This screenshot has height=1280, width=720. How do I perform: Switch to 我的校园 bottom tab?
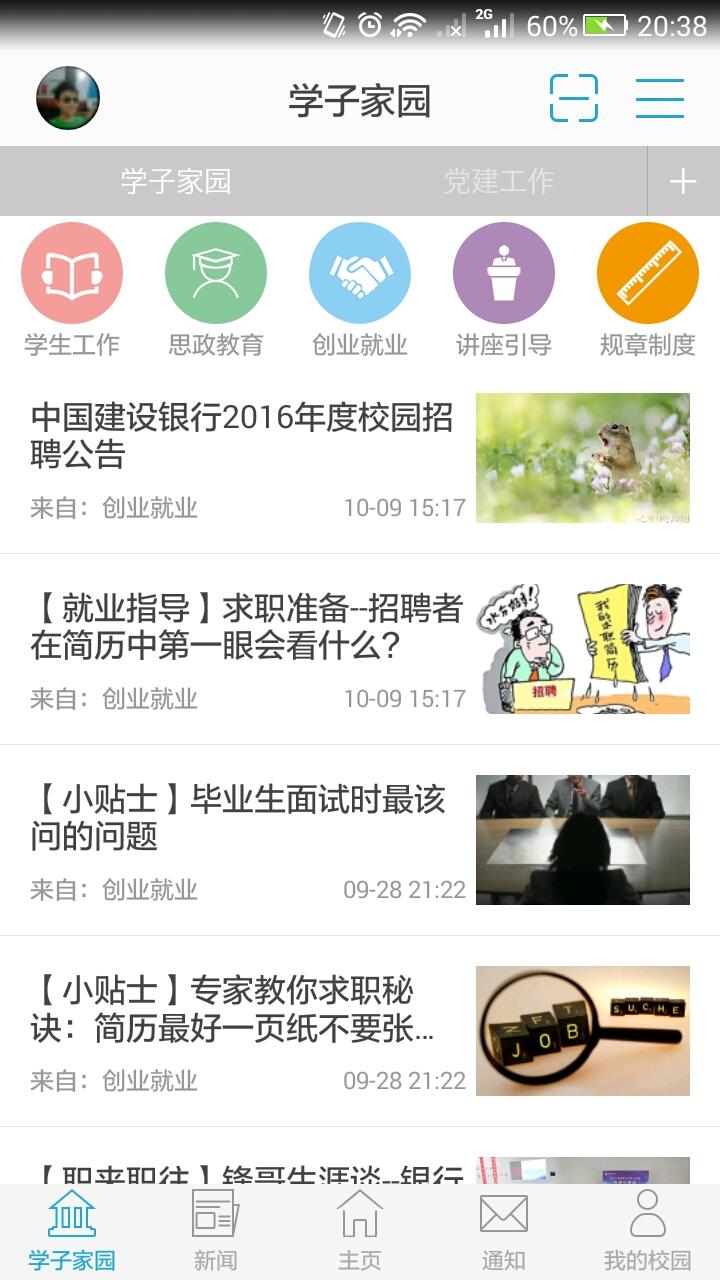coord(648,1230)
